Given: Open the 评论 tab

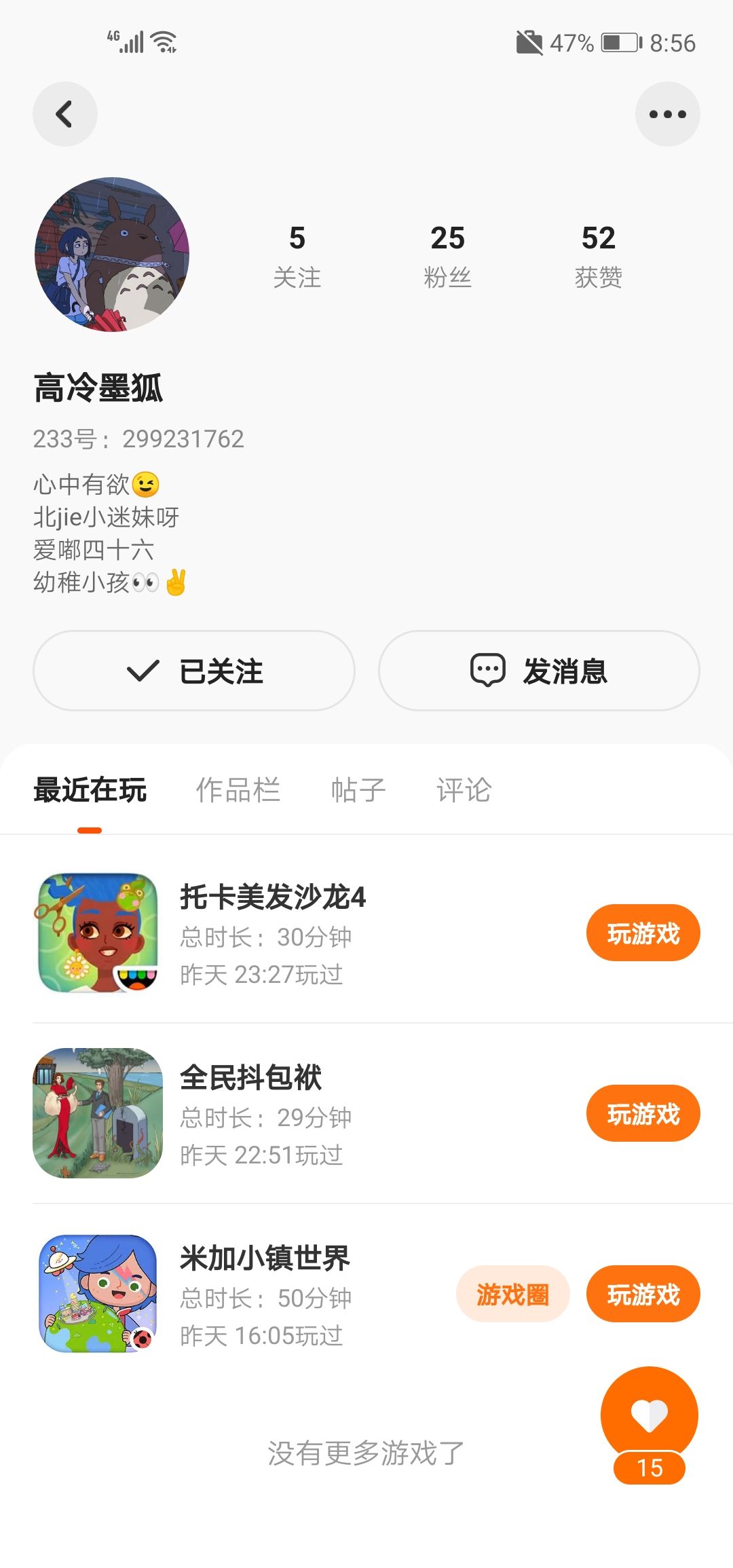Looking at the screenshot, I should coord(464,790).
